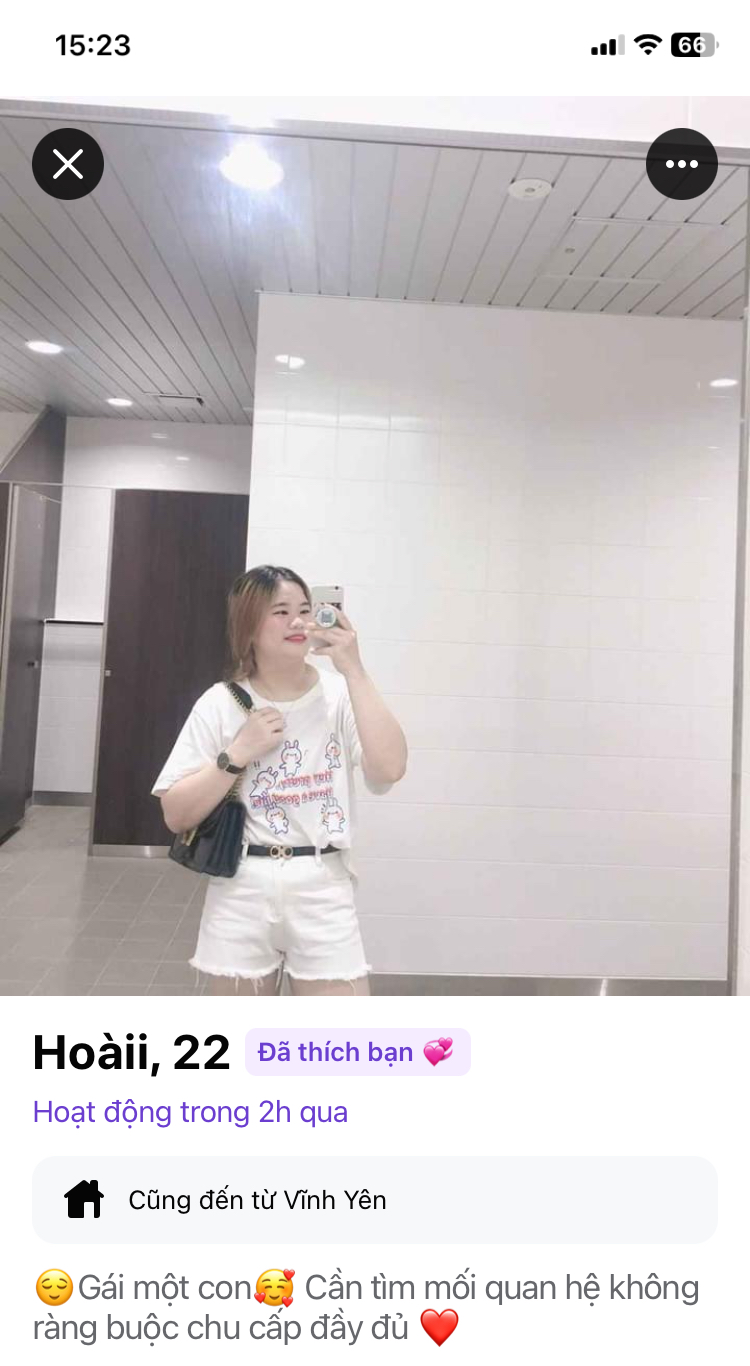View Hoàii's profile photo
This screenshot has height=1366, width=750.
tap(375, 600)
